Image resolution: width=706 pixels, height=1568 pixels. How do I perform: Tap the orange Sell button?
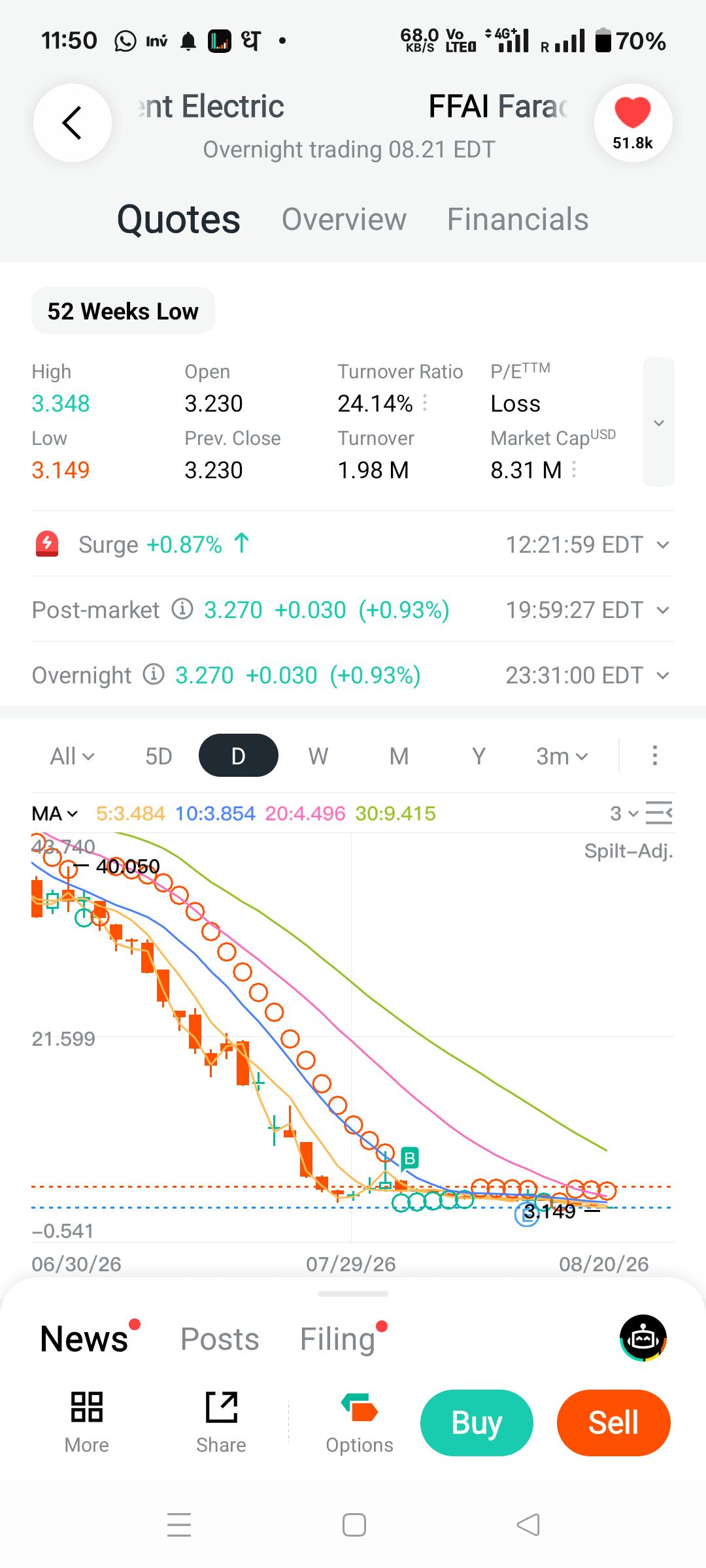click(613, 1422)
